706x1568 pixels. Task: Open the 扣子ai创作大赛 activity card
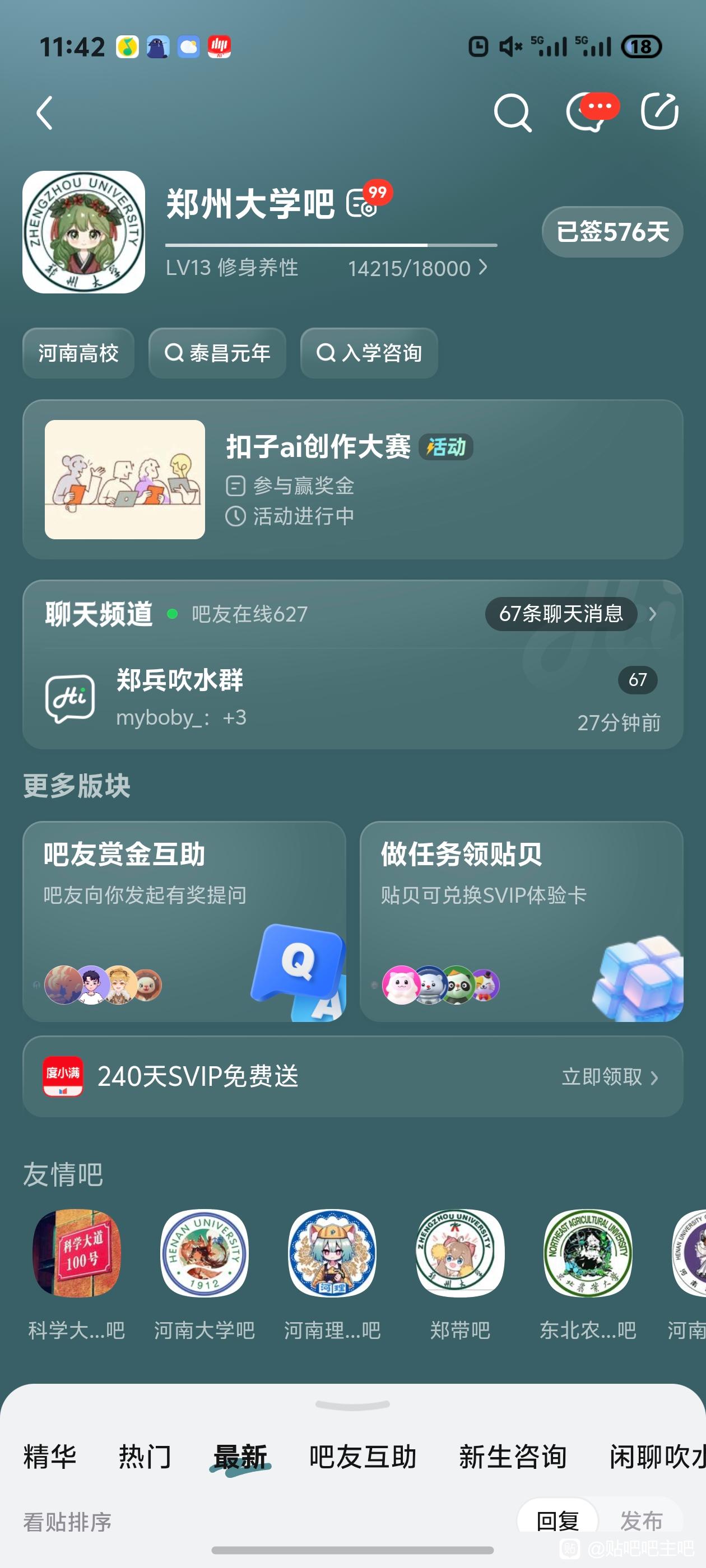click(x=352, y=480)
